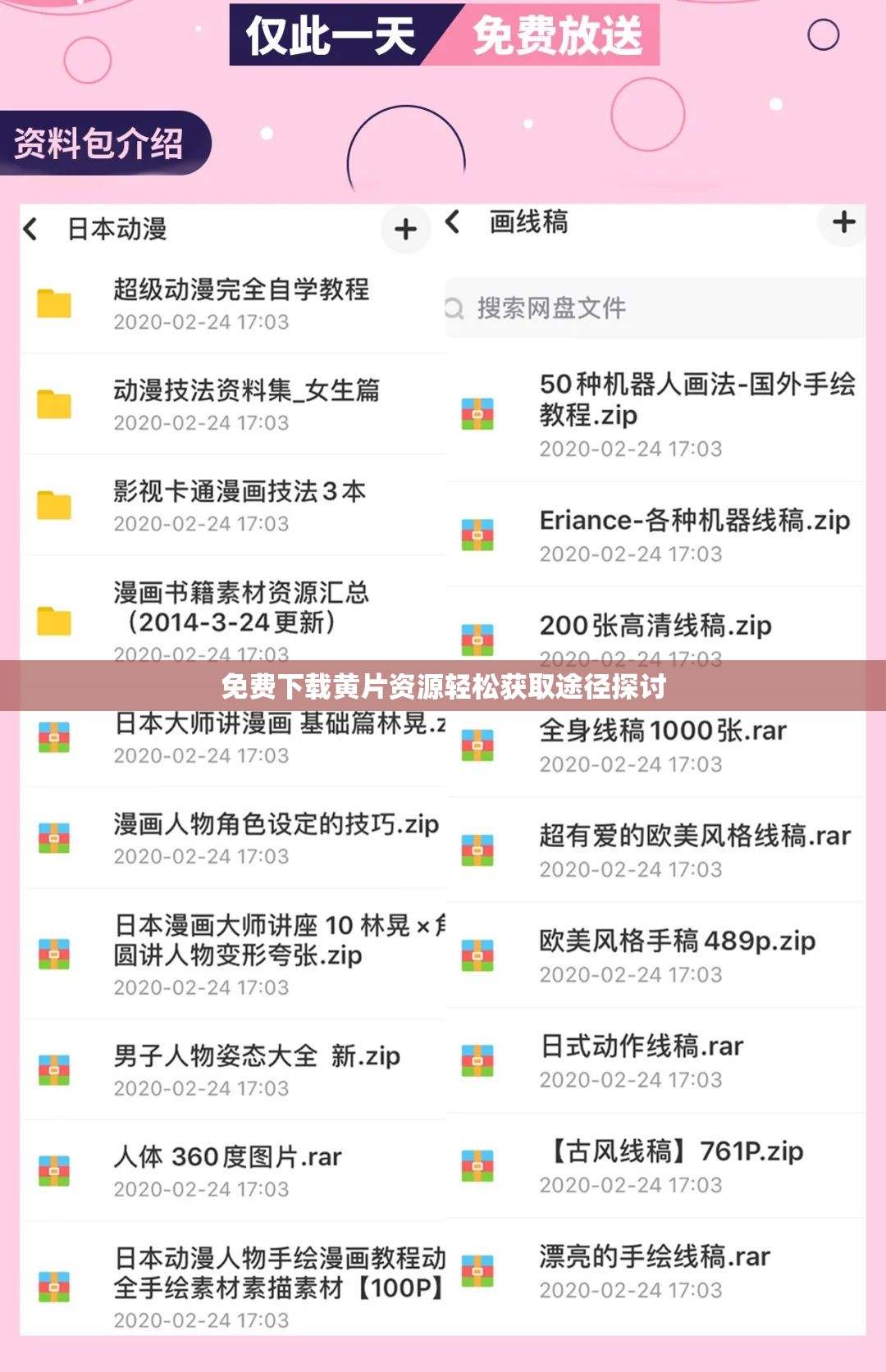The image size is (886, 1372).
Task: Select the archive icon of 全身线稿1000张.rar
Action: (x=478, y=742)
